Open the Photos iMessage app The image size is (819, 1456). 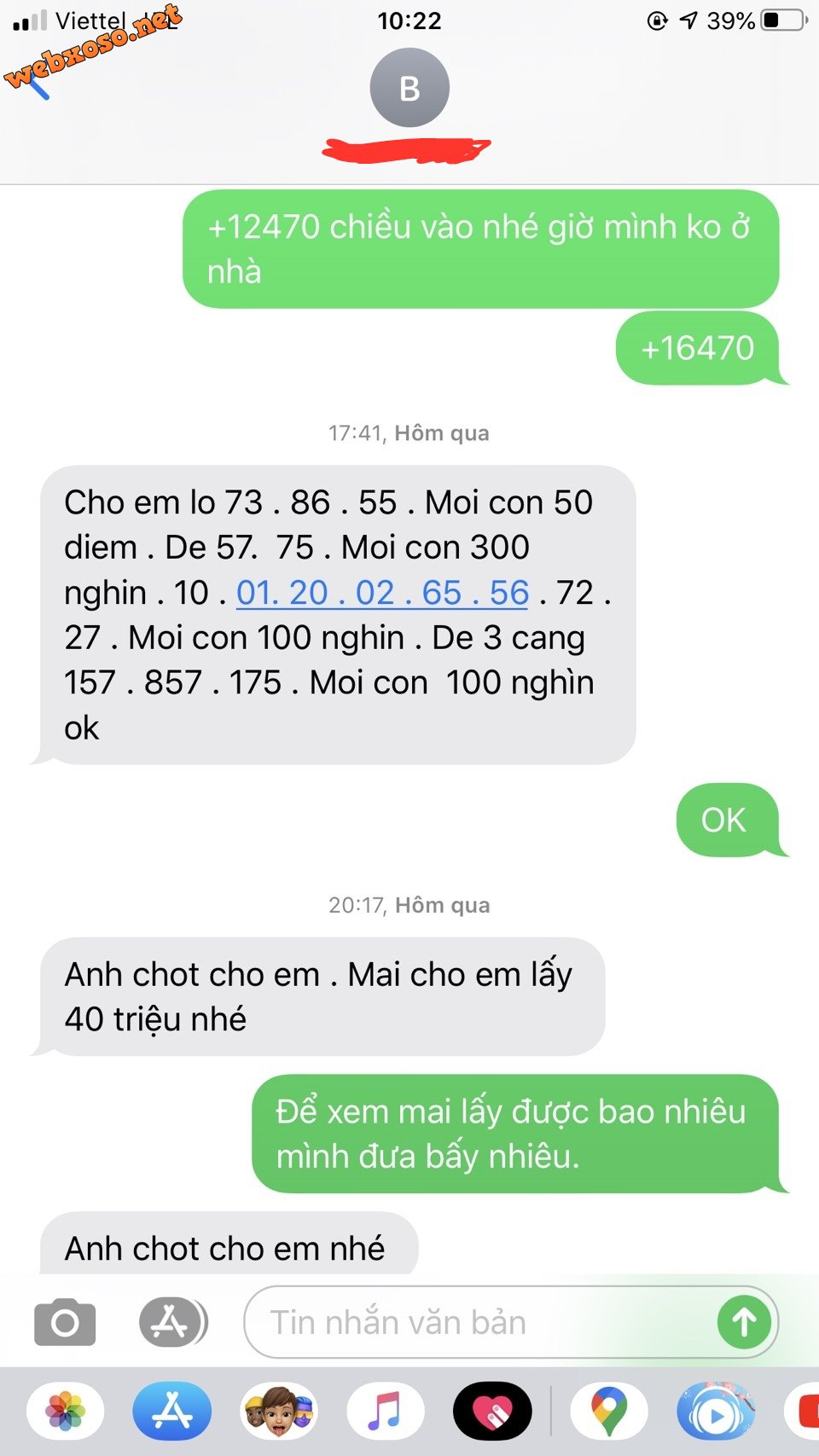point(66,1411)
